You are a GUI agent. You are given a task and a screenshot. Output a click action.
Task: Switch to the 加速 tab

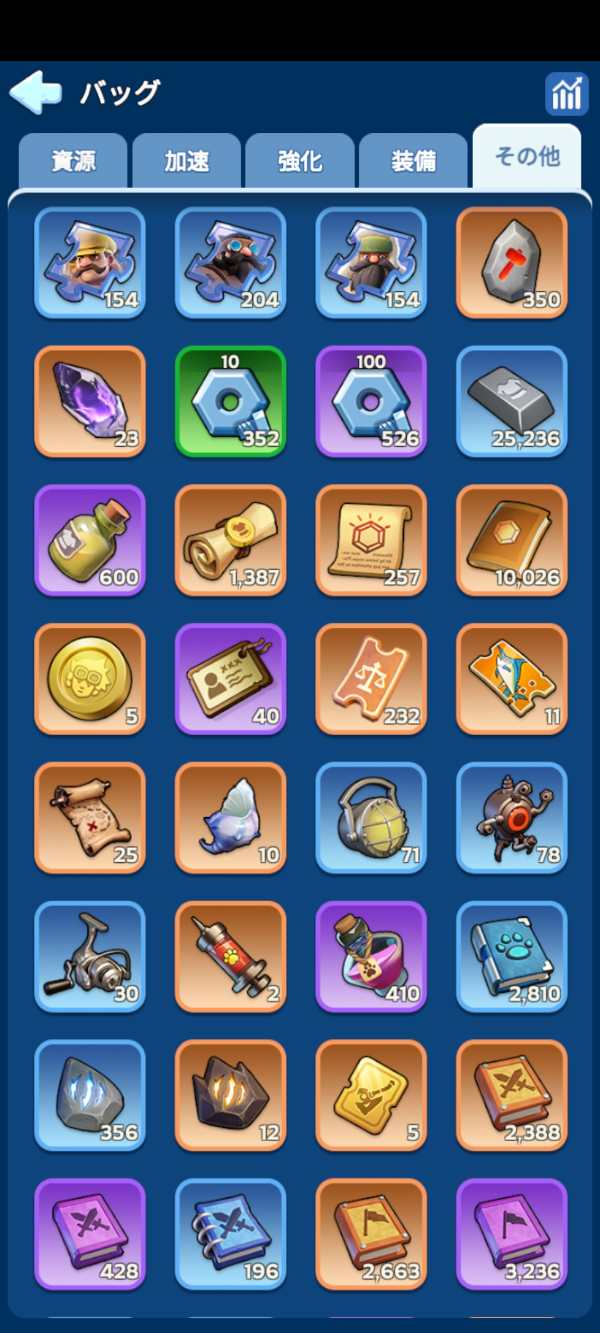[x=187, y=160]
